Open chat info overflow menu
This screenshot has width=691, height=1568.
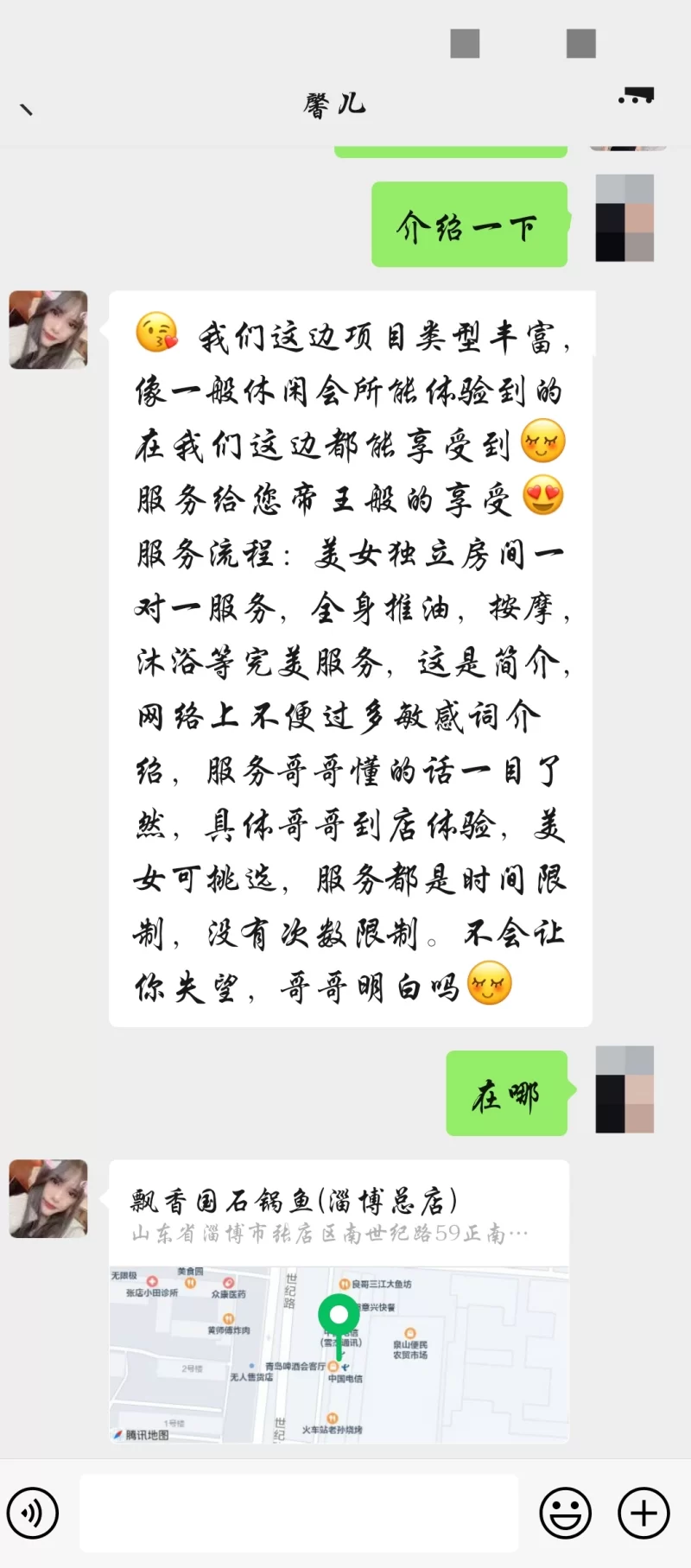point(637,97)
